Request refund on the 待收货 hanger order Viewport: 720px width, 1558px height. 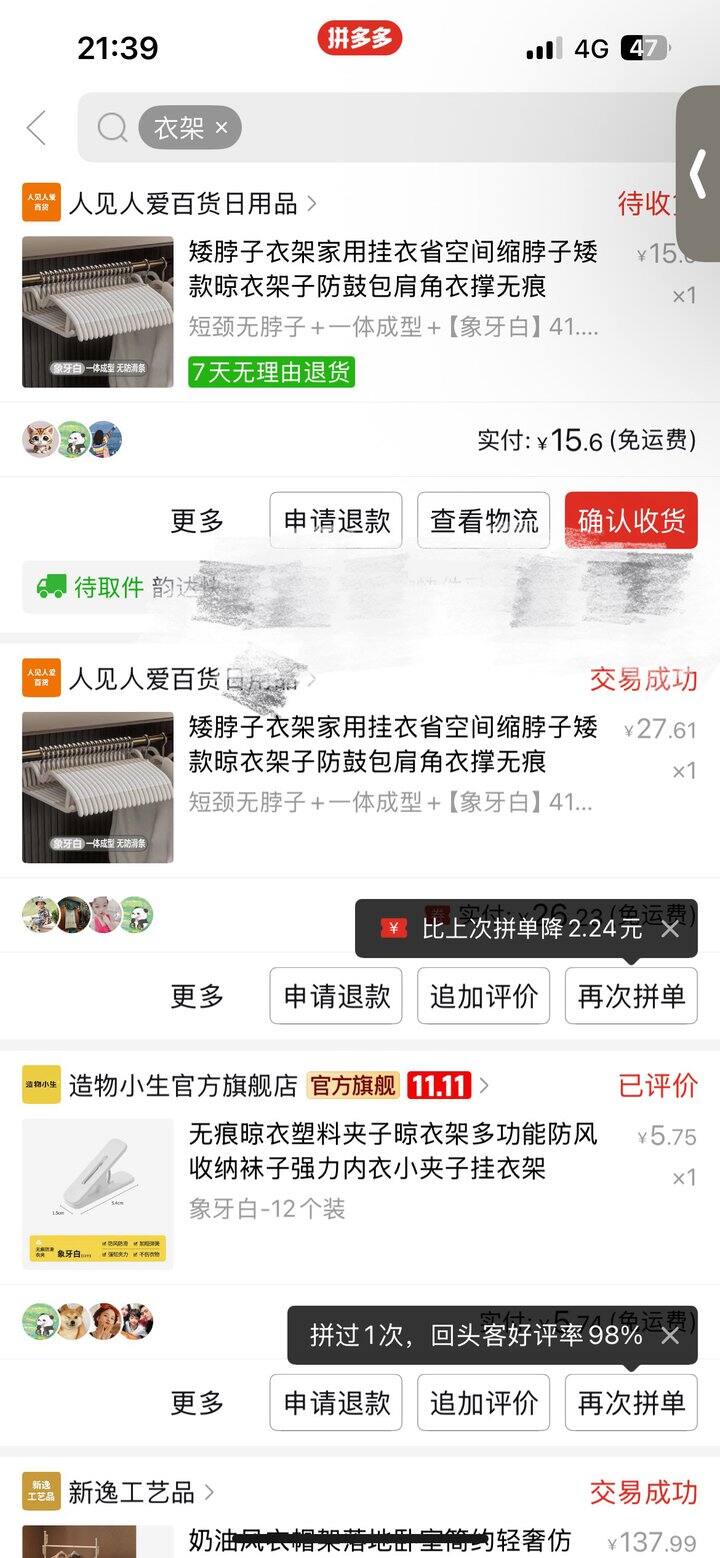[336, 520]
